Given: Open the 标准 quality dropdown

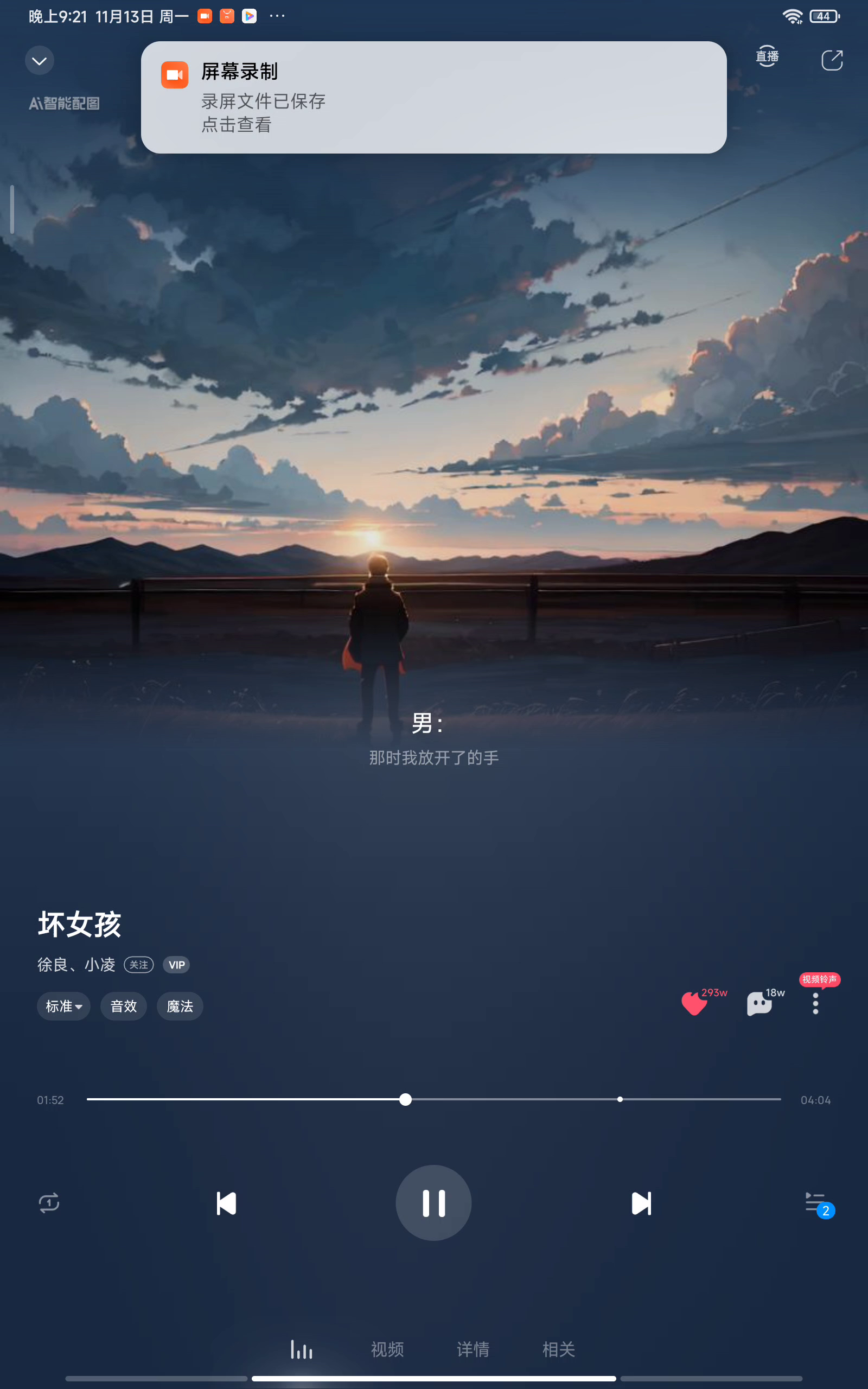Looking at the screenshot, I should pyautogui.click(x=63, y=1006).
